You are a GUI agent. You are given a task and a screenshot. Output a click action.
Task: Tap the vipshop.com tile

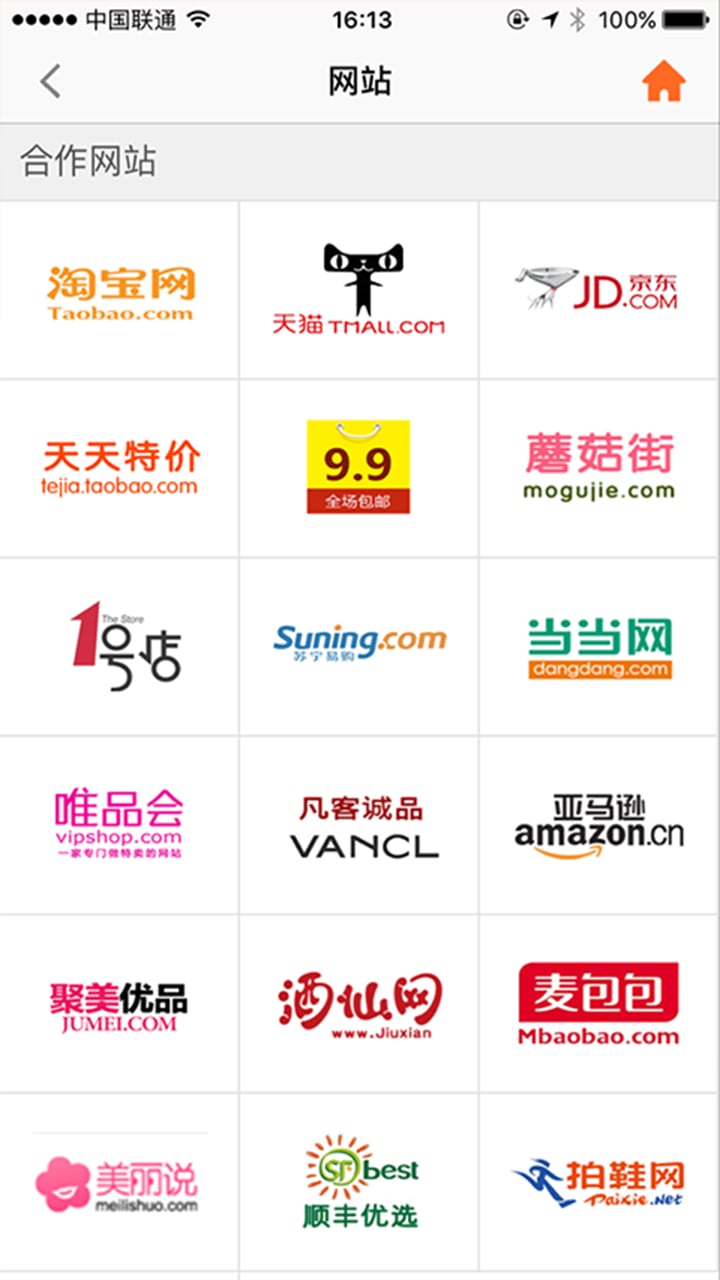[x=120, y=824]
